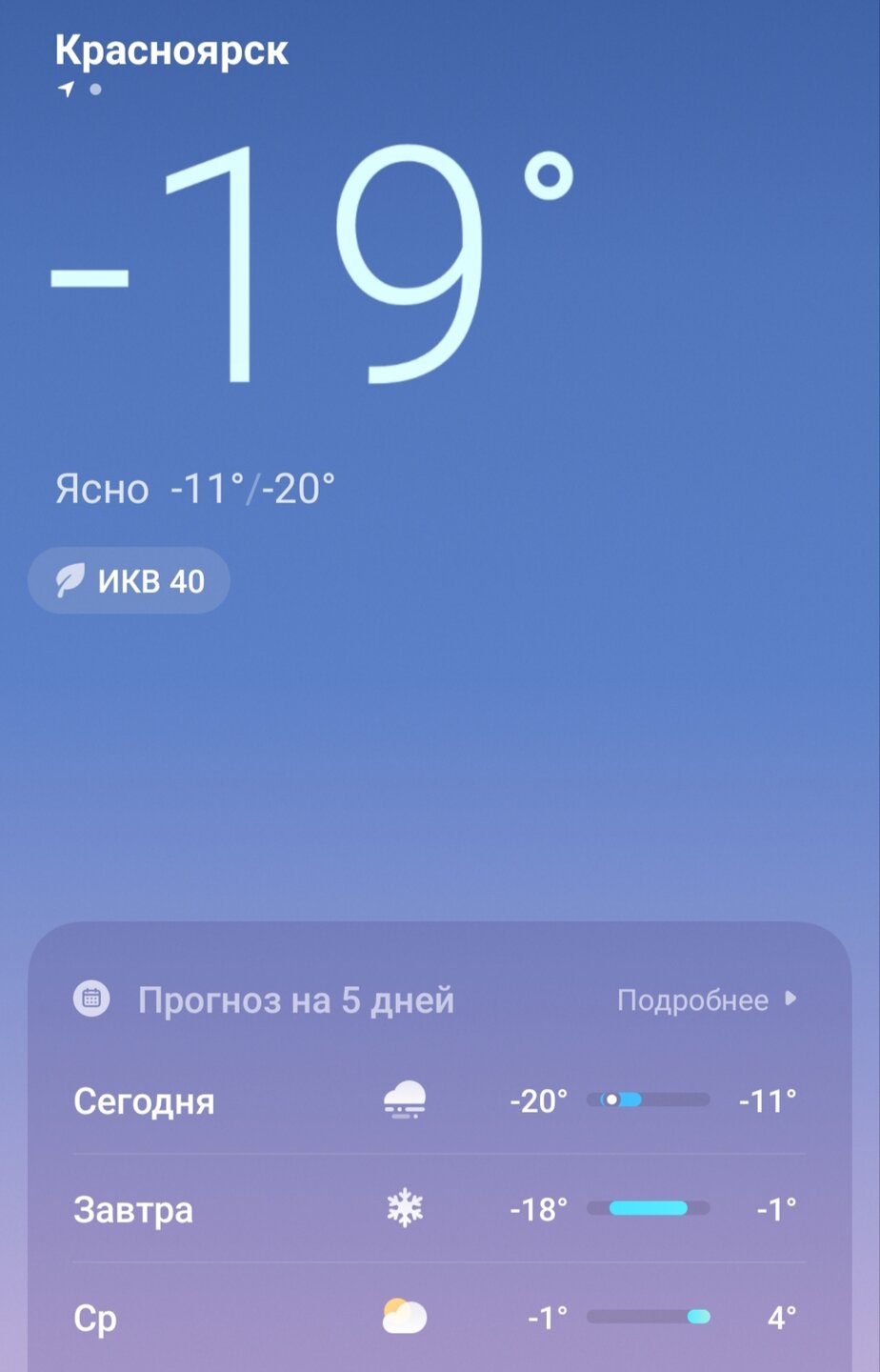Open the Сегодня forecast row
Screen dimensions: 880x1372
click(438, 1100)
